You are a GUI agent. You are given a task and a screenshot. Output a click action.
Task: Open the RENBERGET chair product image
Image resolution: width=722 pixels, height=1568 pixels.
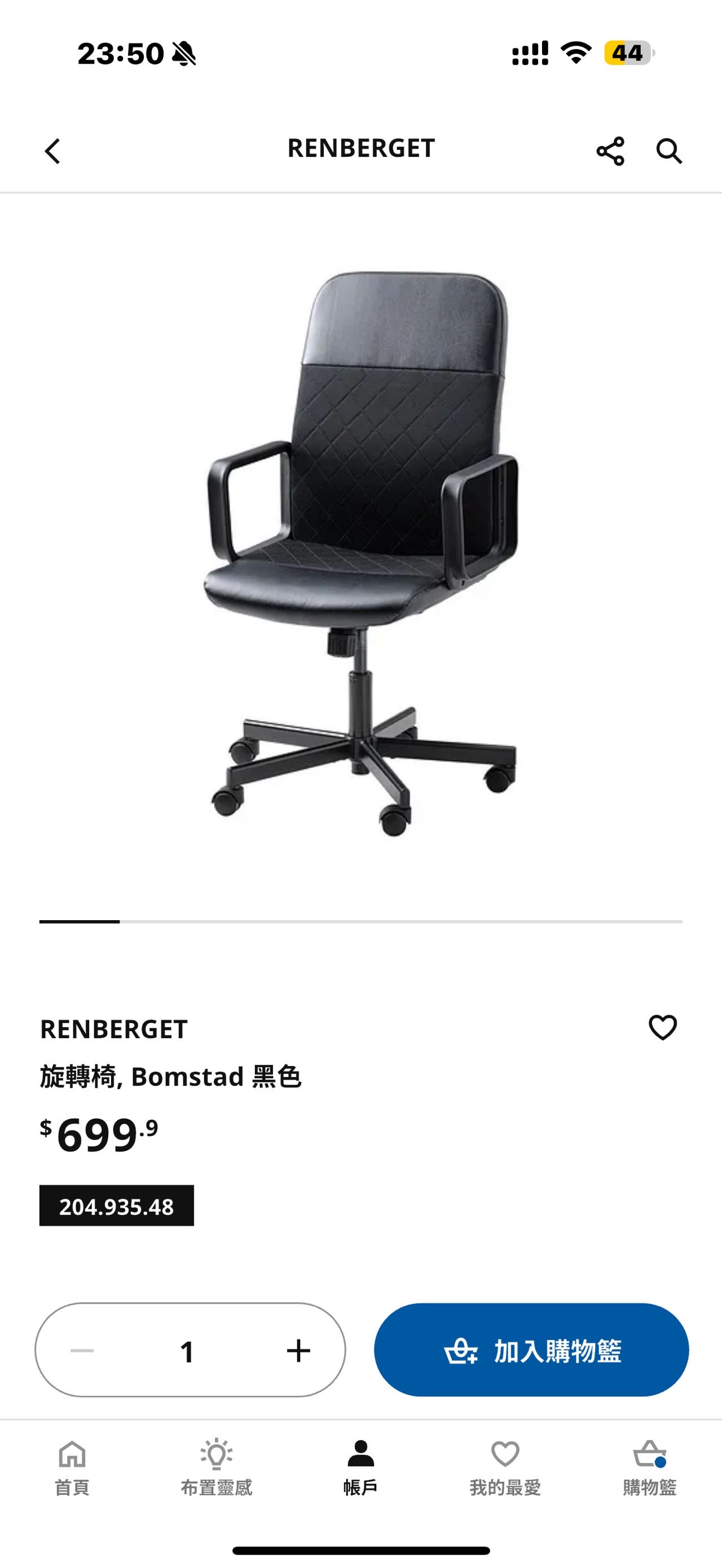click(361, 554)
